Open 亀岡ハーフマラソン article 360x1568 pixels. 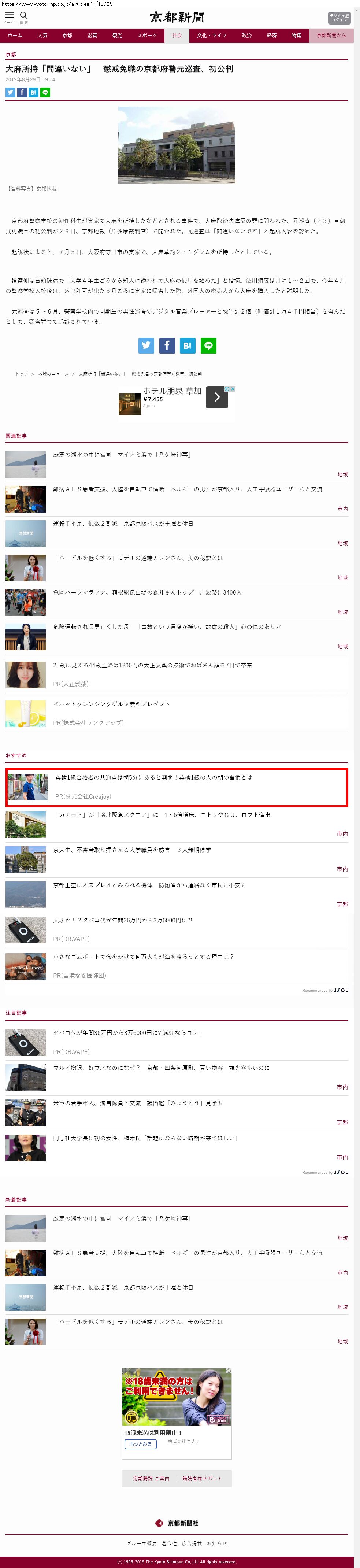146,592
